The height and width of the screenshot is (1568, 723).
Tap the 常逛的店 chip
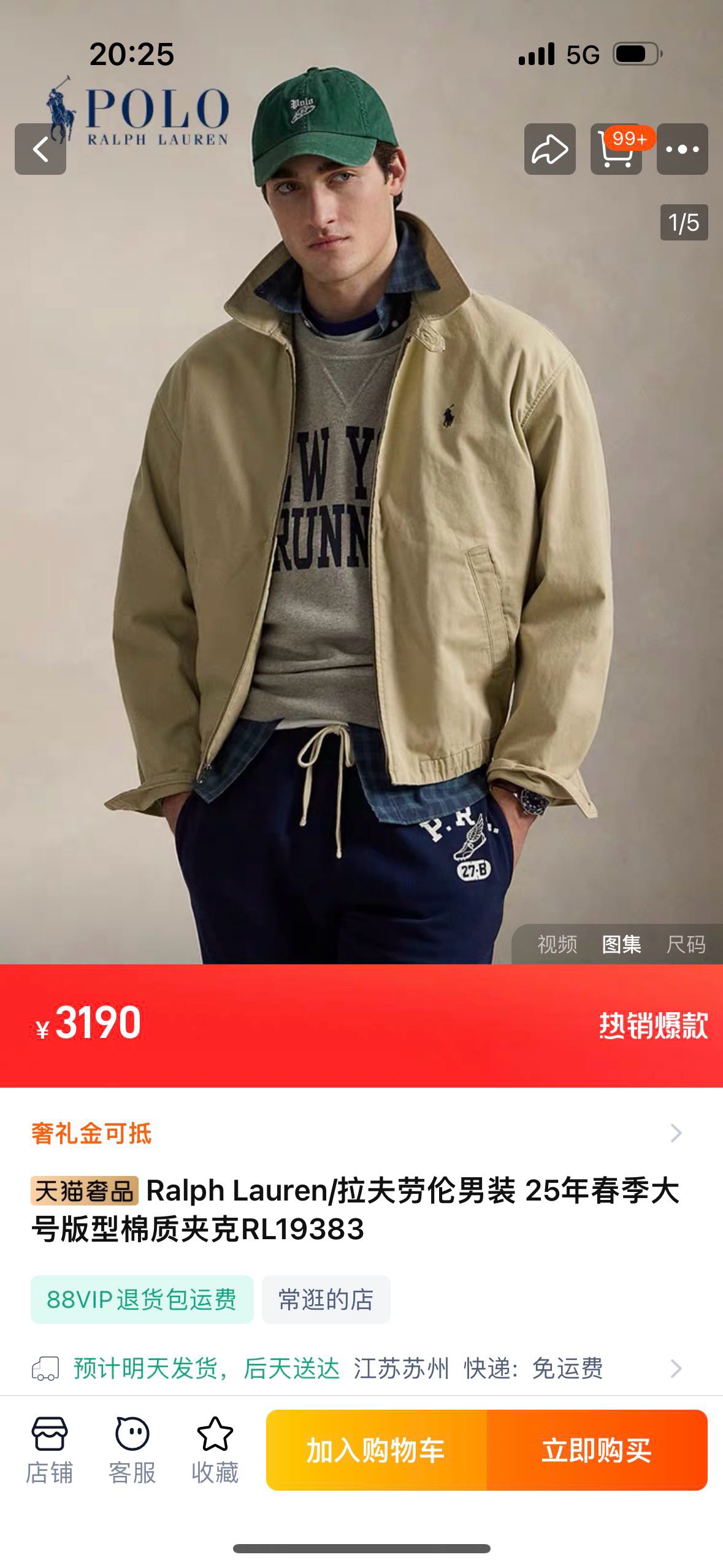[326, 1299]
